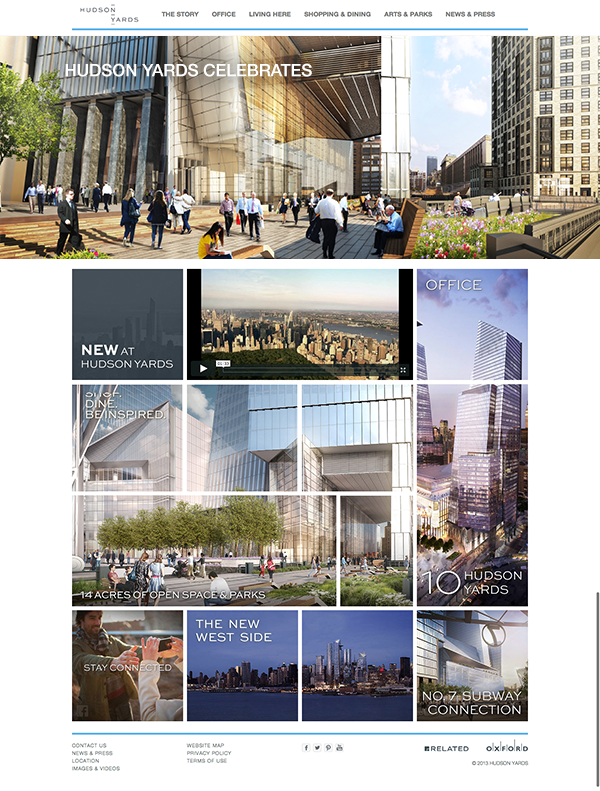Open The New West Side tile
This screenshot has height=791, width=600.
(242, 666)
